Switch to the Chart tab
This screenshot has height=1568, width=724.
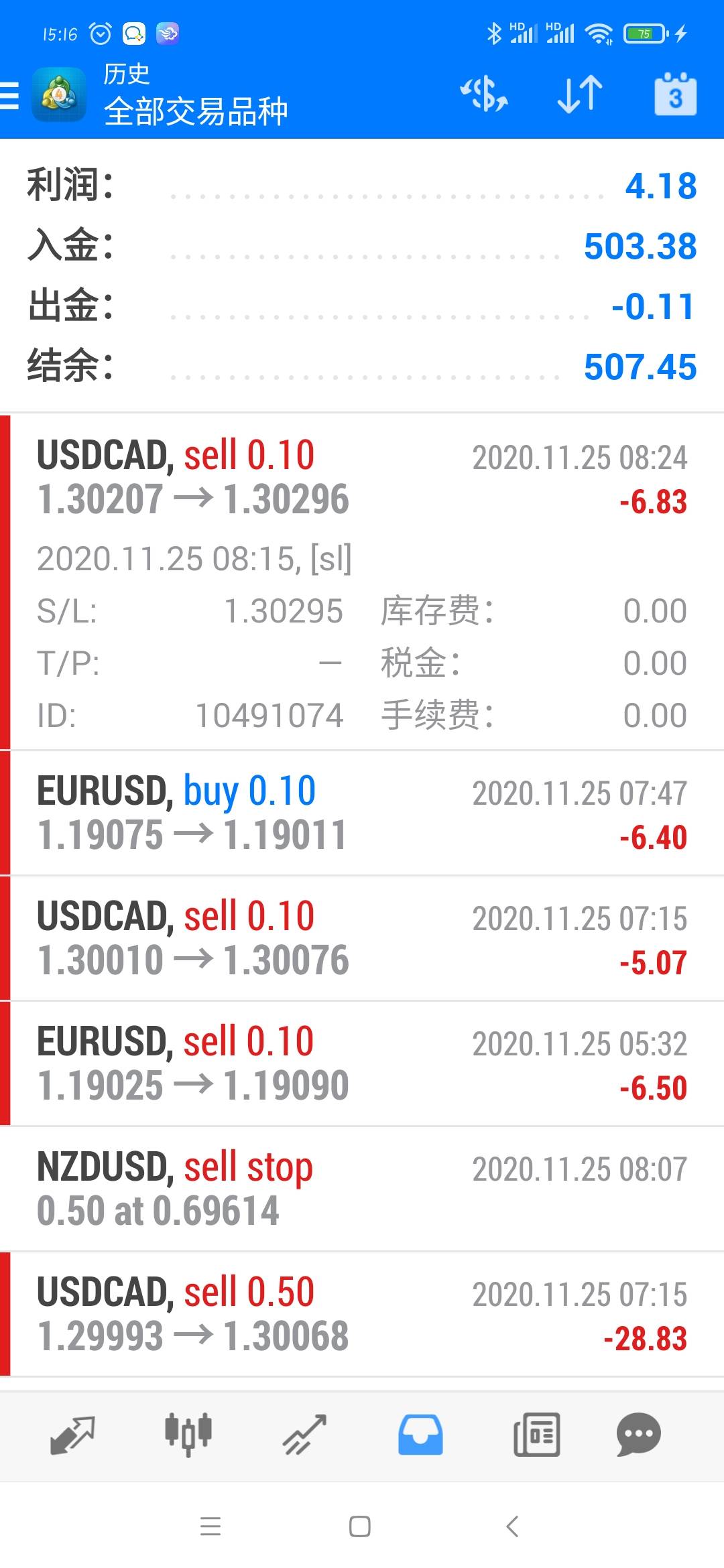[x=188, y=1435]
